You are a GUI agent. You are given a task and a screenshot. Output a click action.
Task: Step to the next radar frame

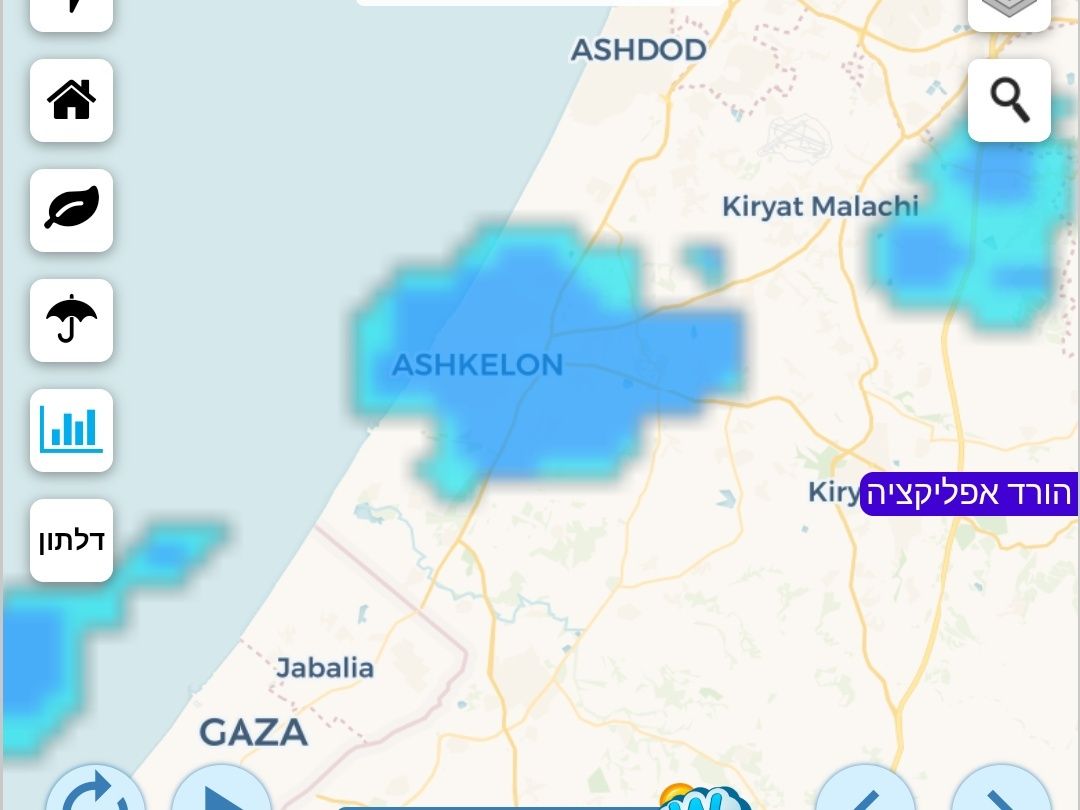click(x=1000, y=793)
